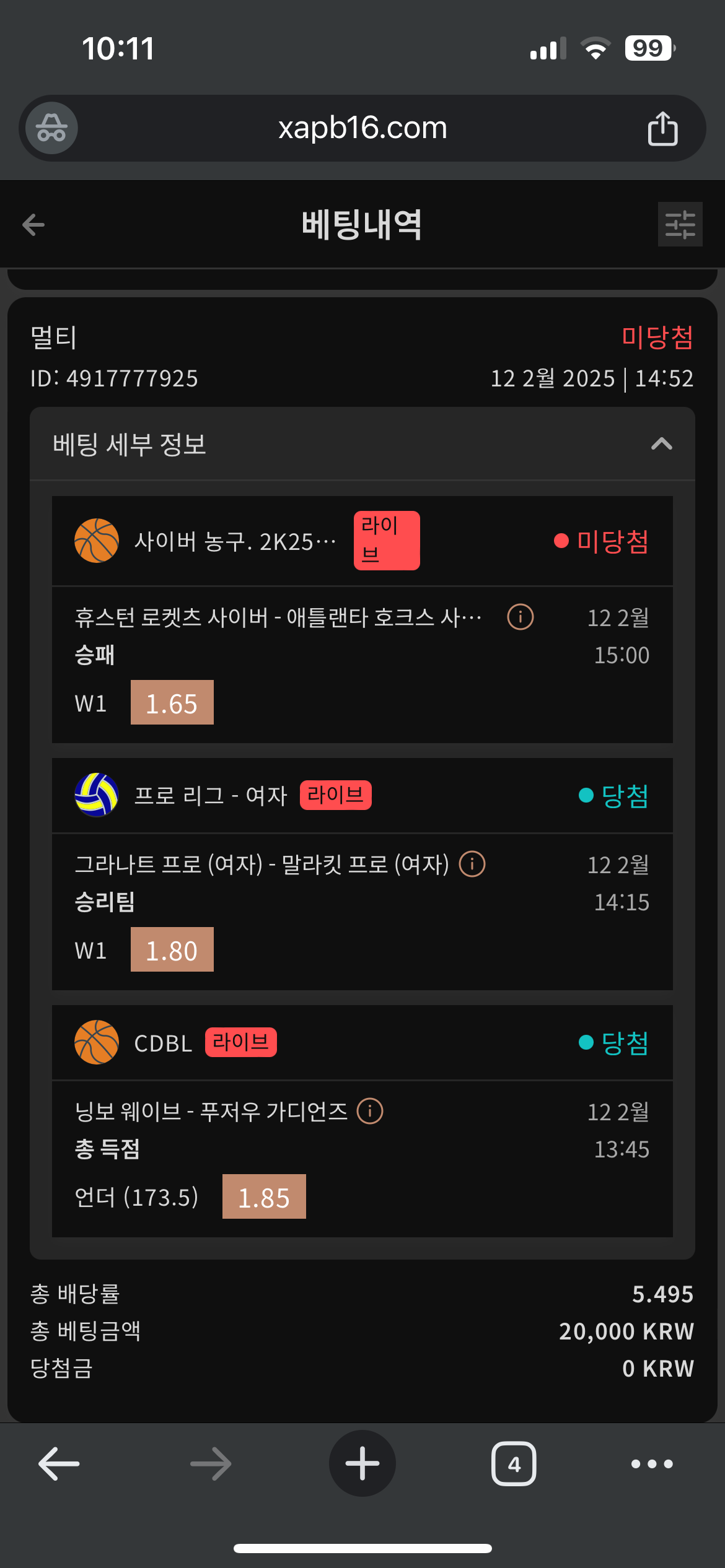Open the tab switcher showing 4 tabs
The height and width of the screenshot is (1568, 725).
coord(514,1463)
